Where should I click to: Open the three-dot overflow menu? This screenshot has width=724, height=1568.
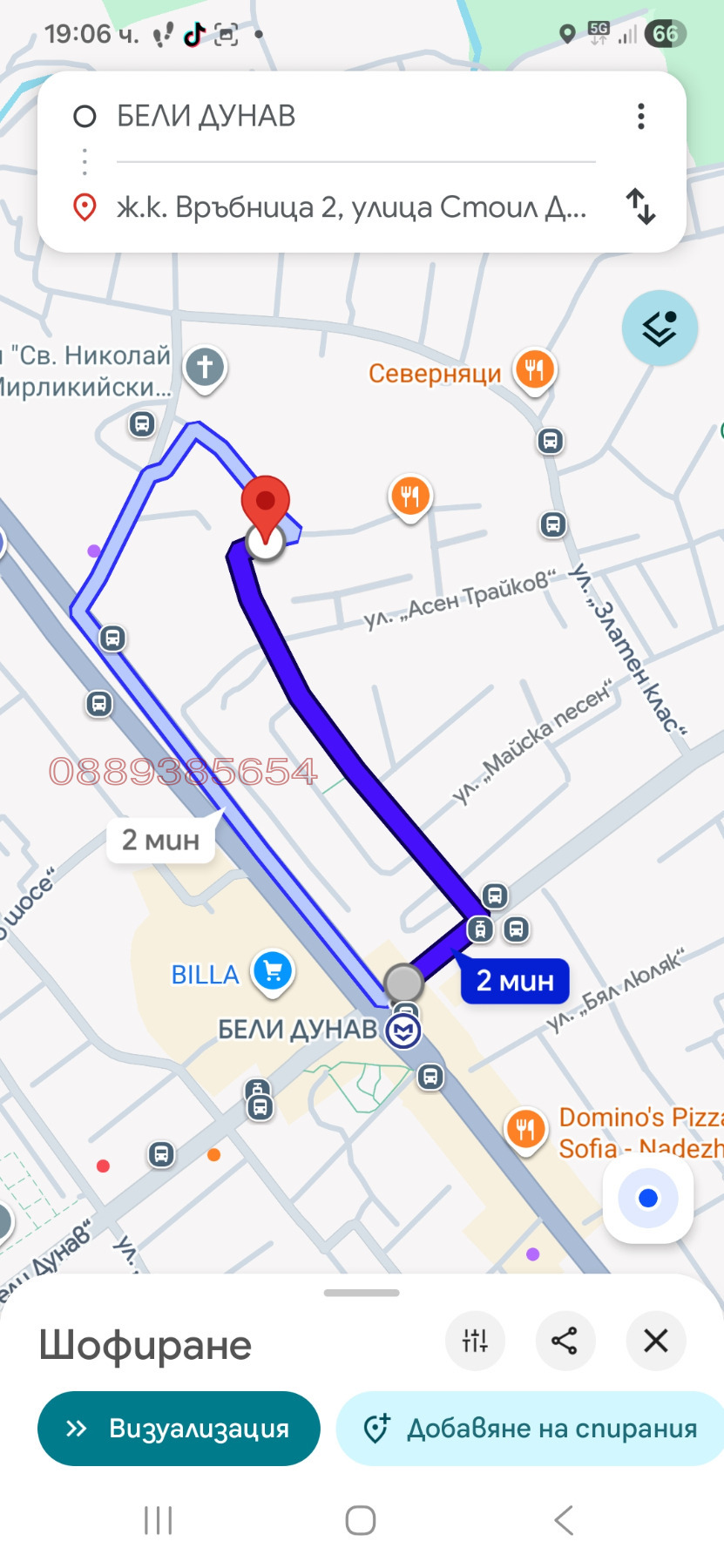(x=640, y=116)
